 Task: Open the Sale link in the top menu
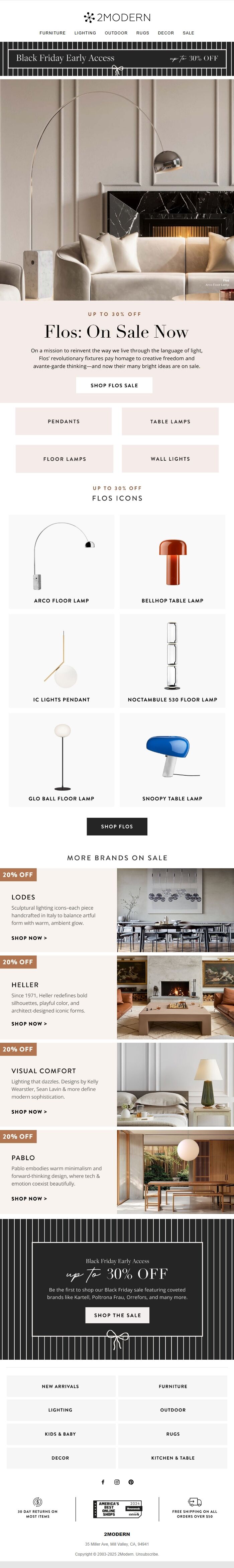pyautogui.click(x=188, y=33)
